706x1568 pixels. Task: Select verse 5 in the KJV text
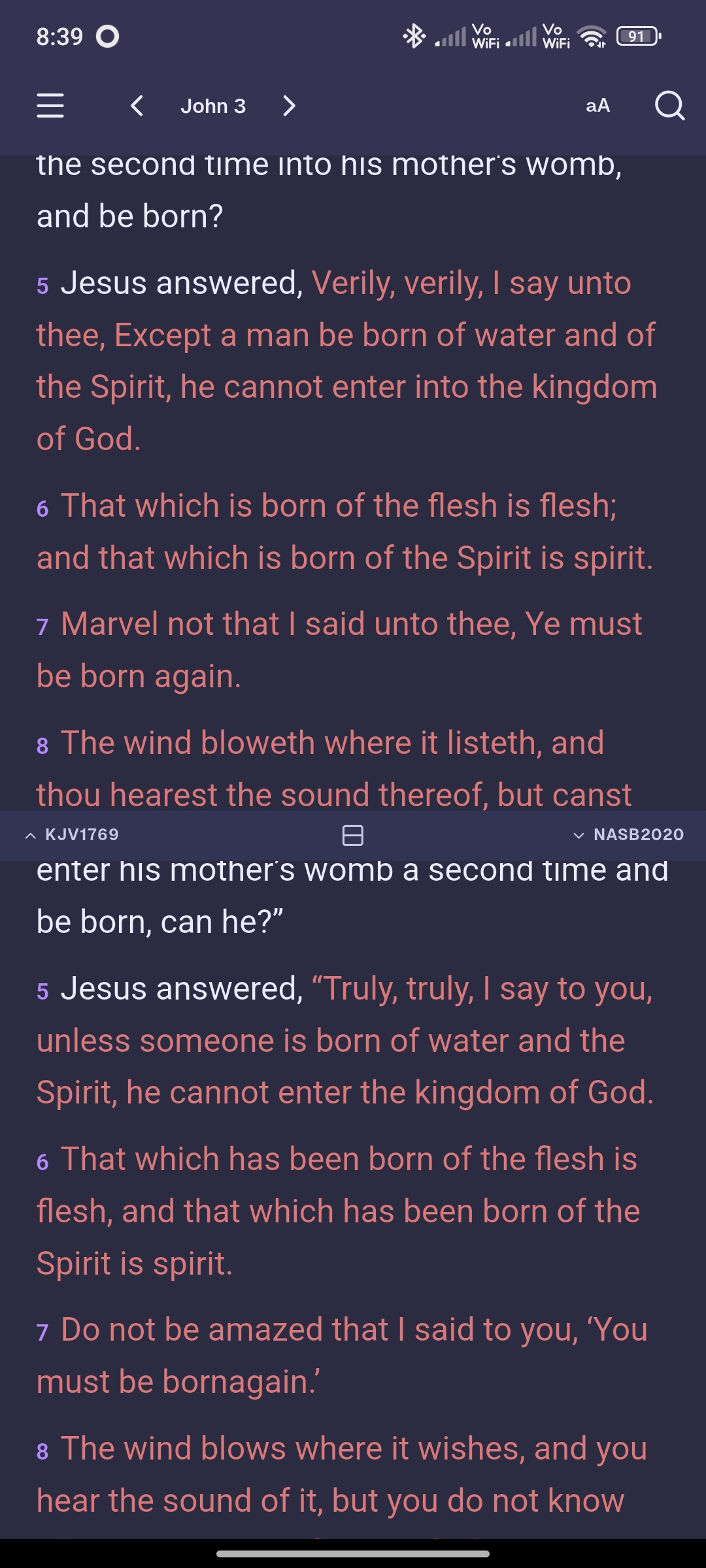43,286
